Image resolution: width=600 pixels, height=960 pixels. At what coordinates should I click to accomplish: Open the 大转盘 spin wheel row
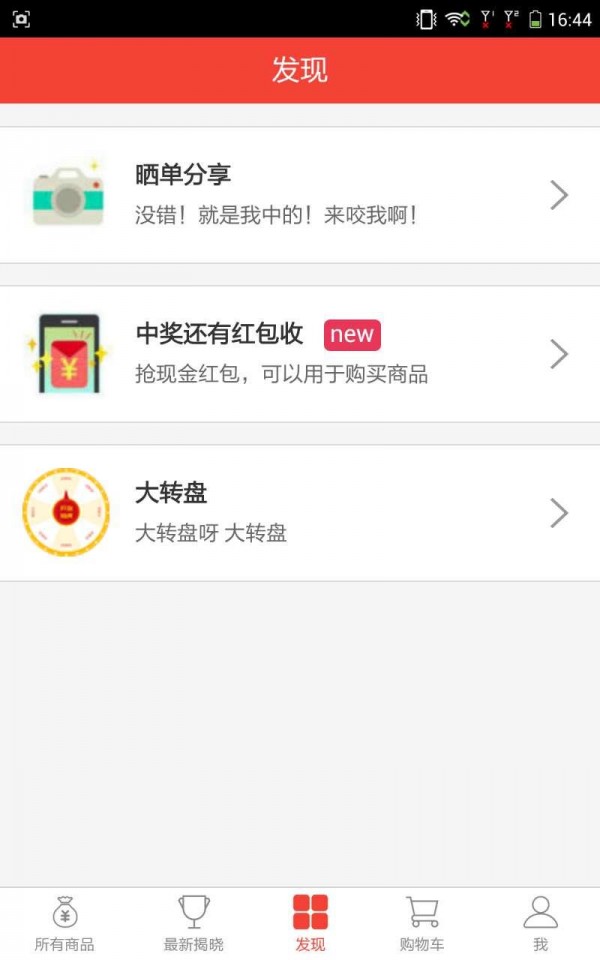point(300,513)
